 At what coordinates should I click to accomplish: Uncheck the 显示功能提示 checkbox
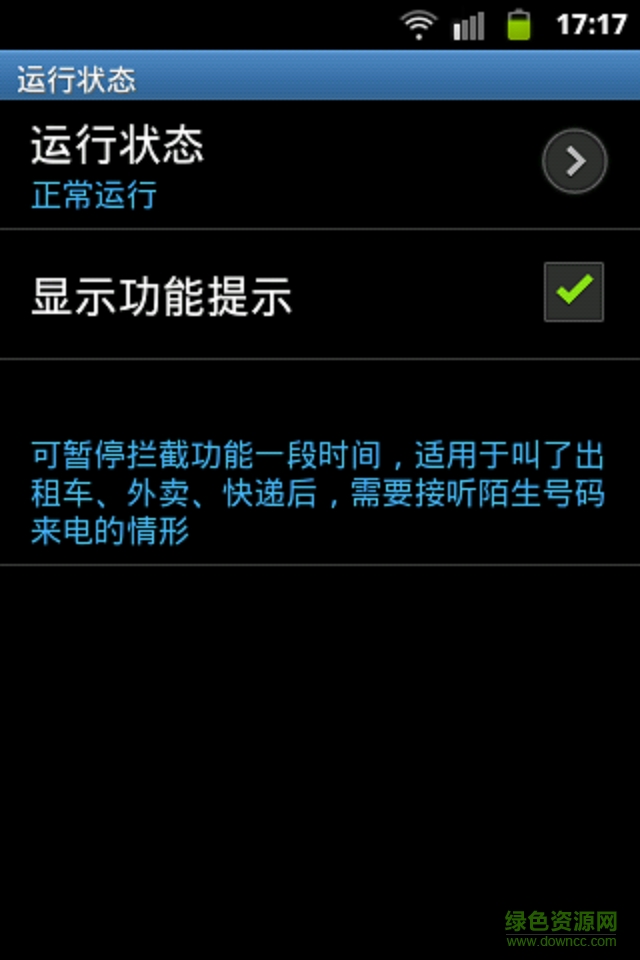point(574,292)
